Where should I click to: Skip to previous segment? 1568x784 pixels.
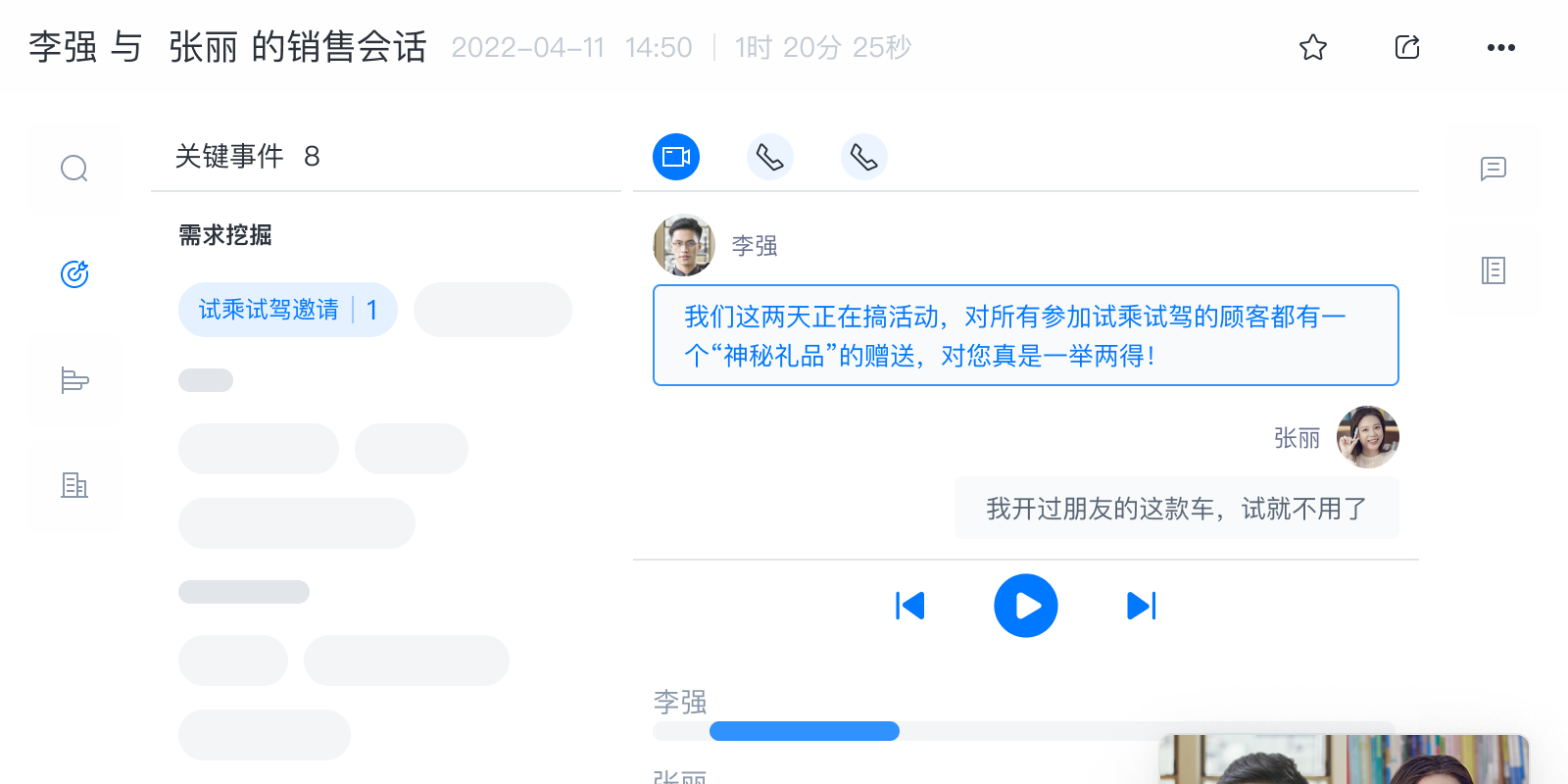[x=910, y=606]
